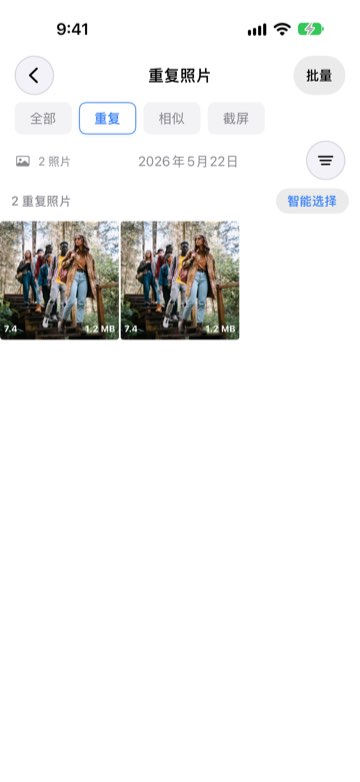Image resolution: width=360 pixels, height=782 pixels.
Task: Open the second duplicate photo
Action: pos(180,280)
